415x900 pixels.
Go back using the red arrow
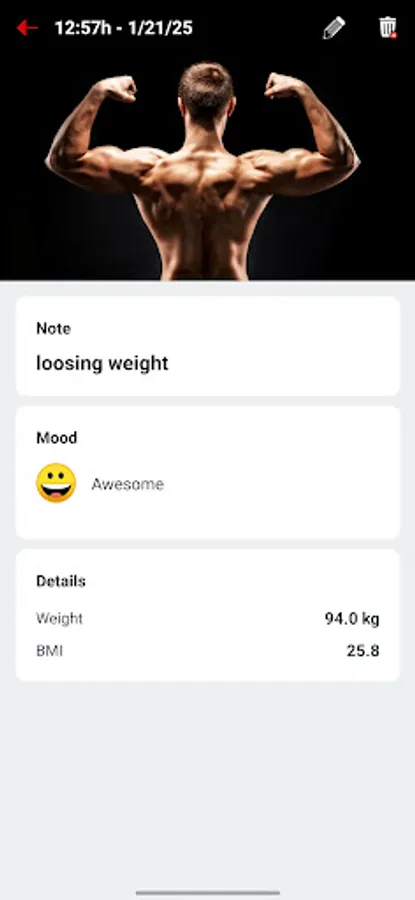pyautogui.click(x=27, y=28)
